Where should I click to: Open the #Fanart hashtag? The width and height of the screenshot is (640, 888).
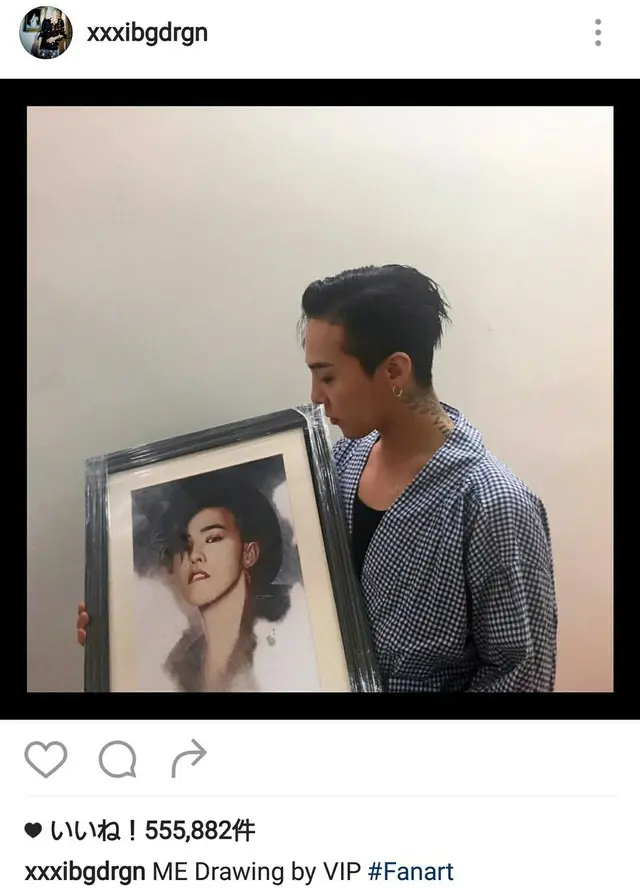click(x=410, y=870)
